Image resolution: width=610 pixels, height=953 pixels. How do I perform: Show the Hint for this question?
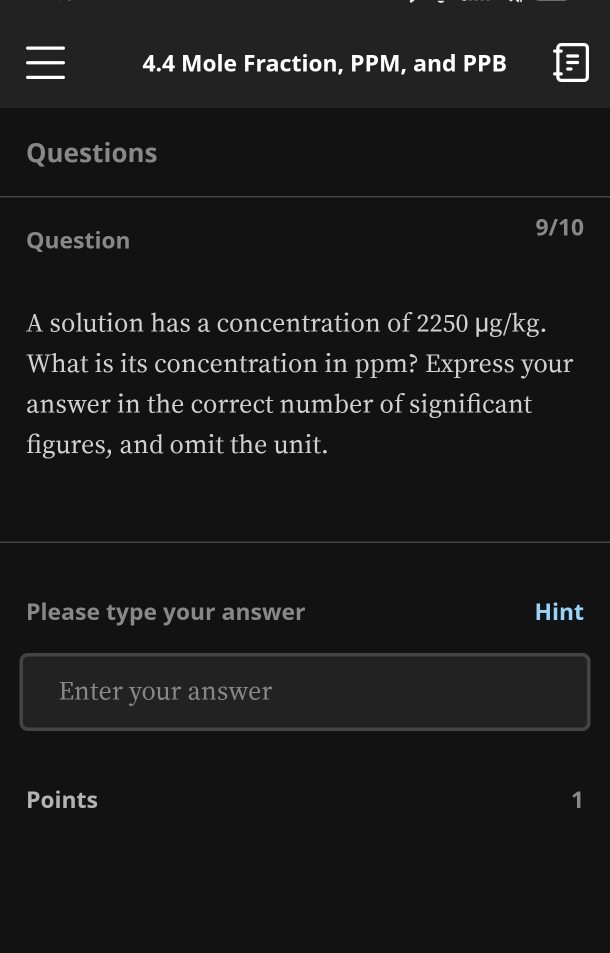click(x=558, y=612)
